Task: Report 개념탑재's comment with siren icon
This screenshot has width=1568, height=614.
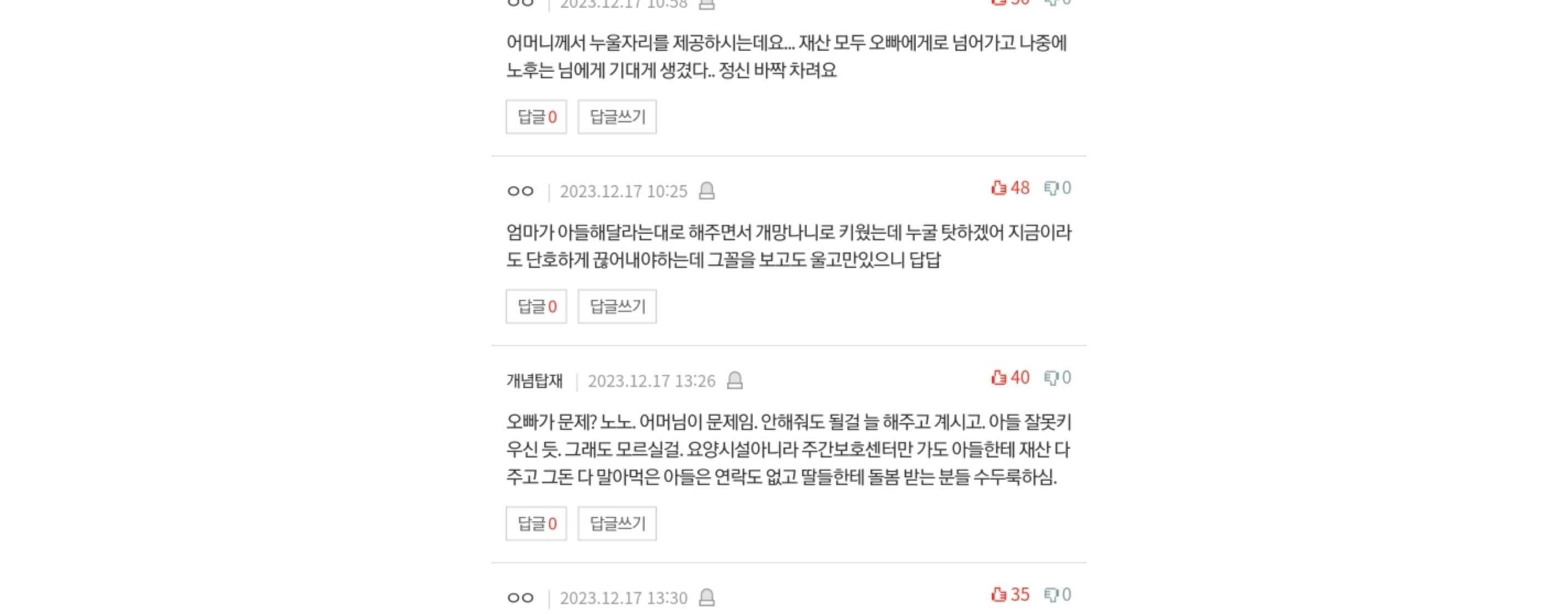Action: (x=735, y=381)
